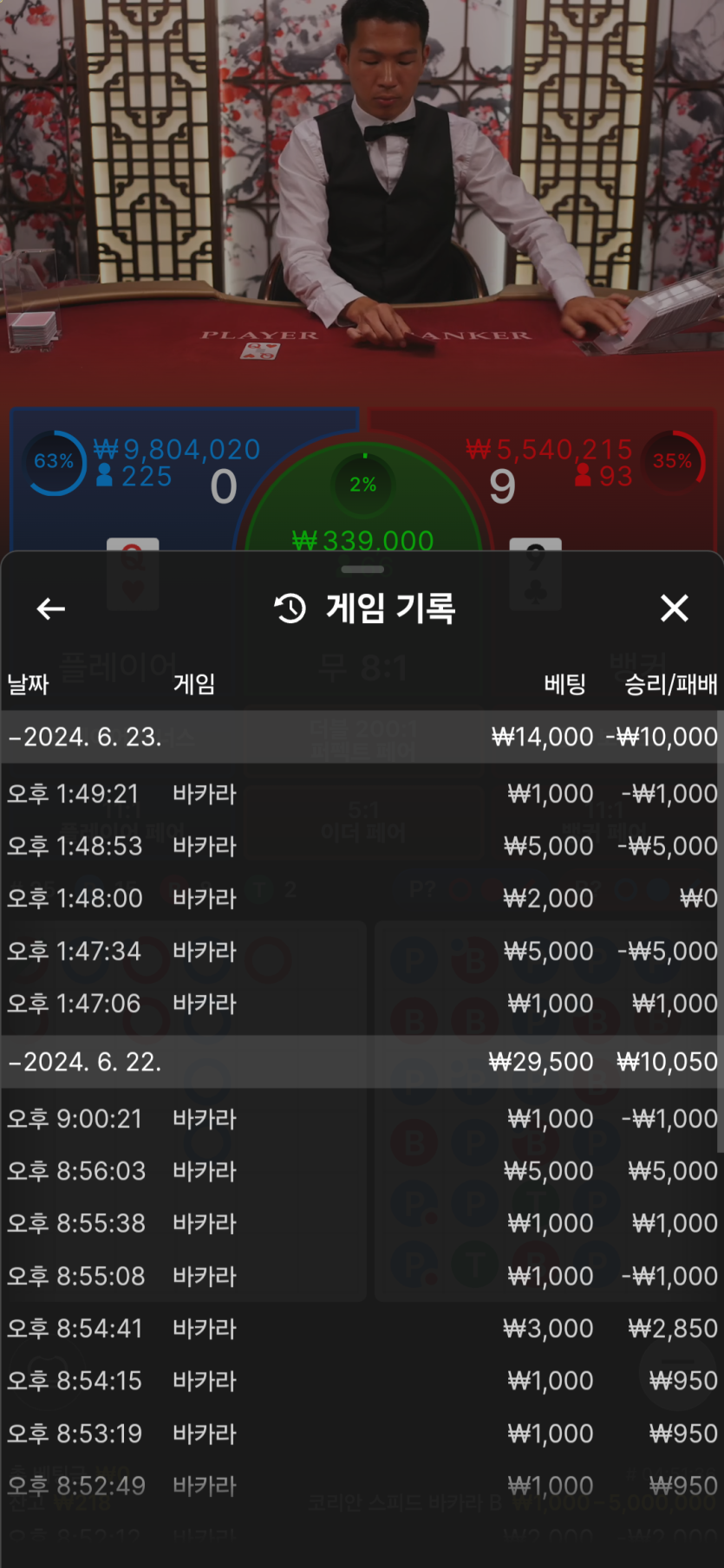Open the 오후 1:49:21 바카라 record
Screen dimensions: 724x1568
(x=361, y=794)
